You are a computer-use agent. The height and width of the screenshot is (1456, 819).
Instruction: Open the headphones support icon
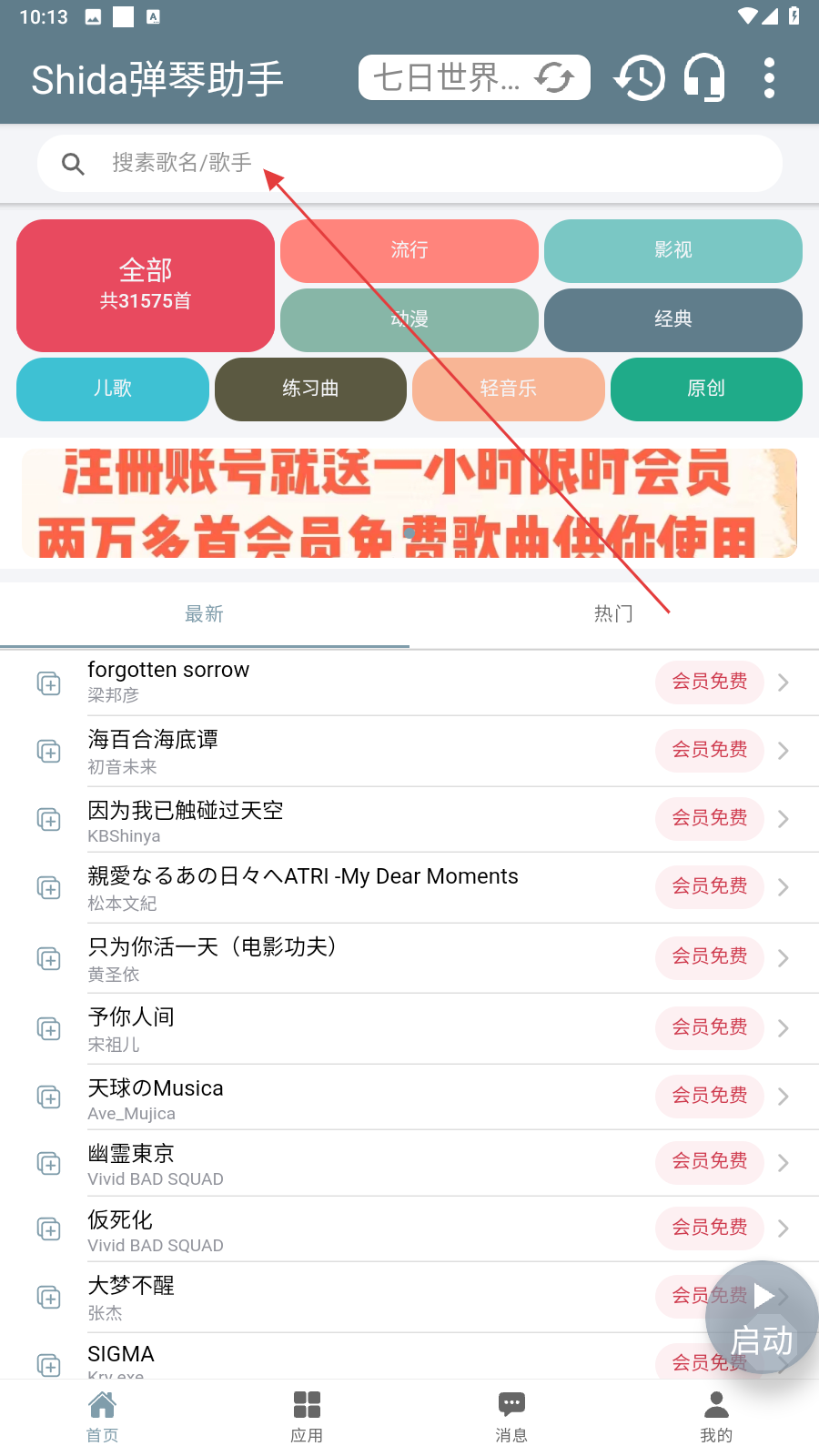point(704,78)
